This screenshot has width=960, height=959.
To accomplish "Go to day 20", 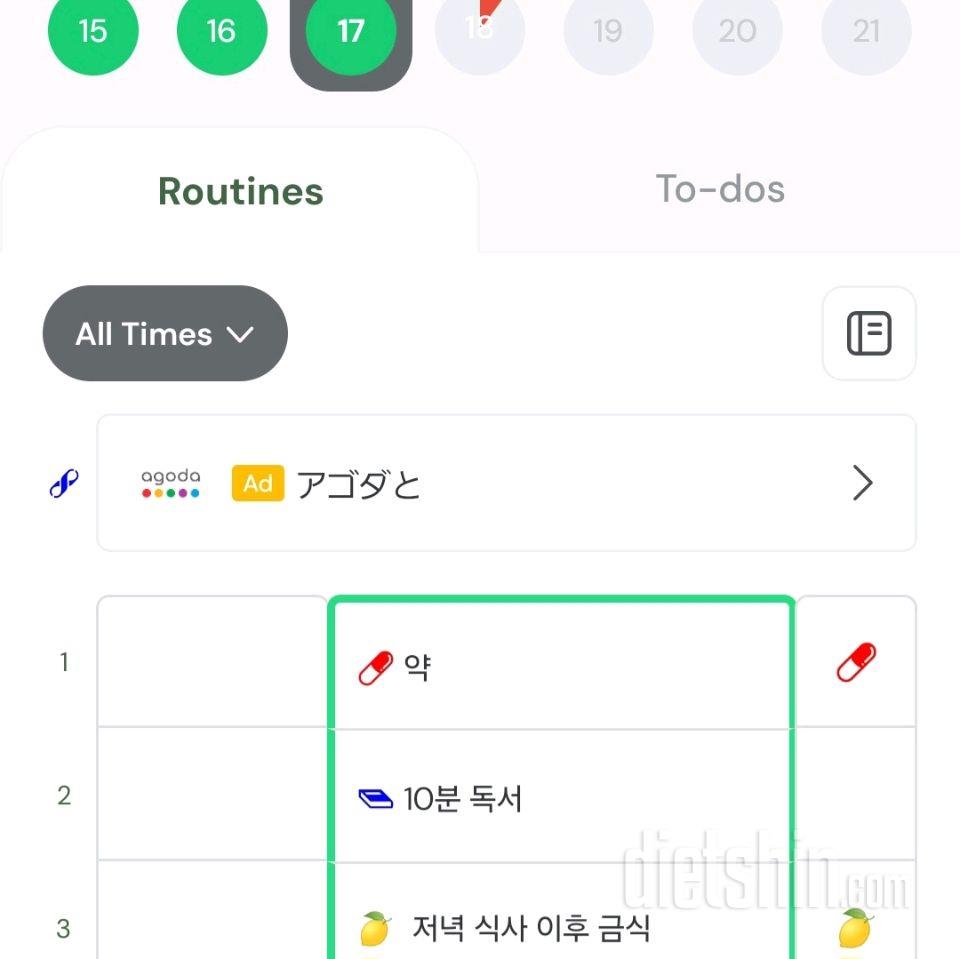I will coord(737,31).
